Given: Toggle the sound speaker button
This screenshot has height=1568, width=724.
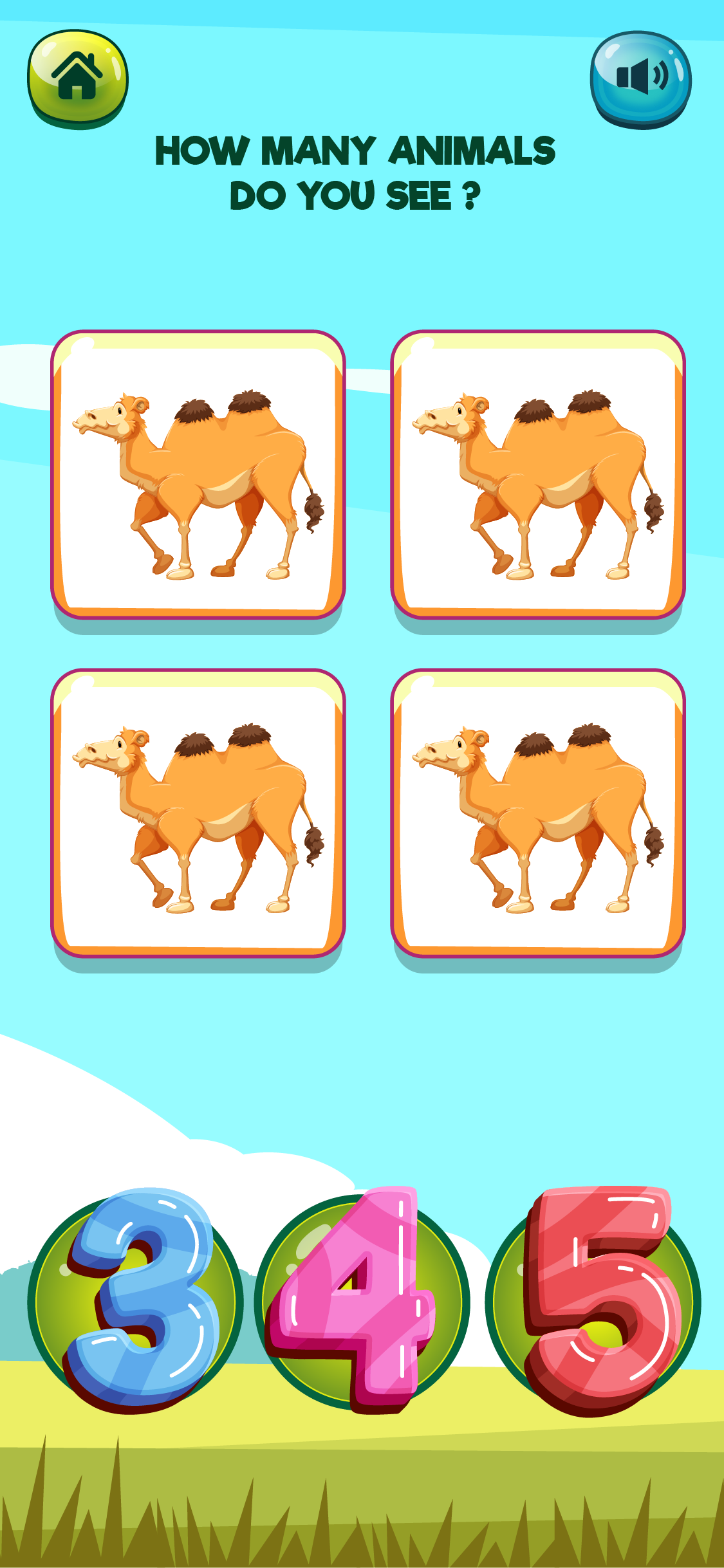Looking at the screenshot, I should [x=640, y=77].
